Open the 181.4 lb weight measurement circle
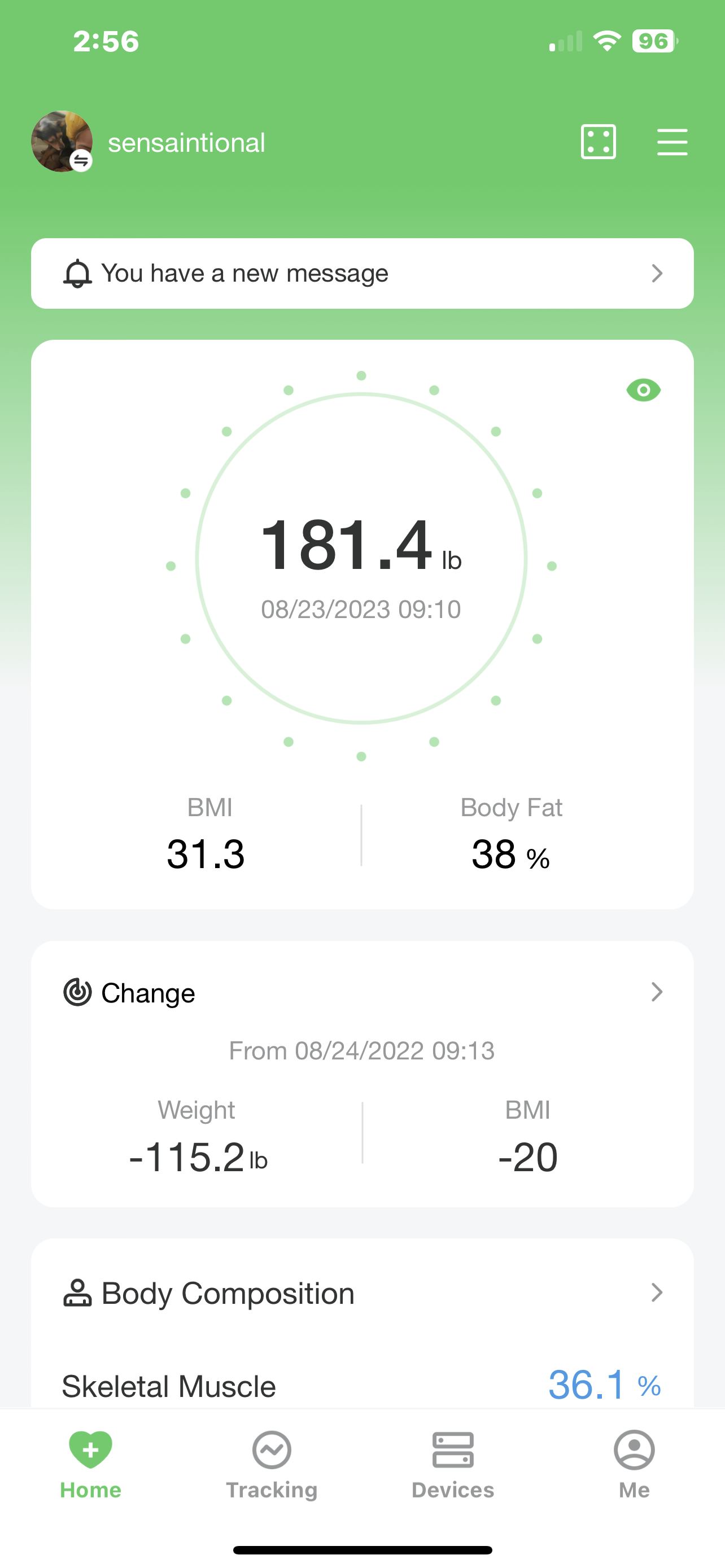 [361, 558]
